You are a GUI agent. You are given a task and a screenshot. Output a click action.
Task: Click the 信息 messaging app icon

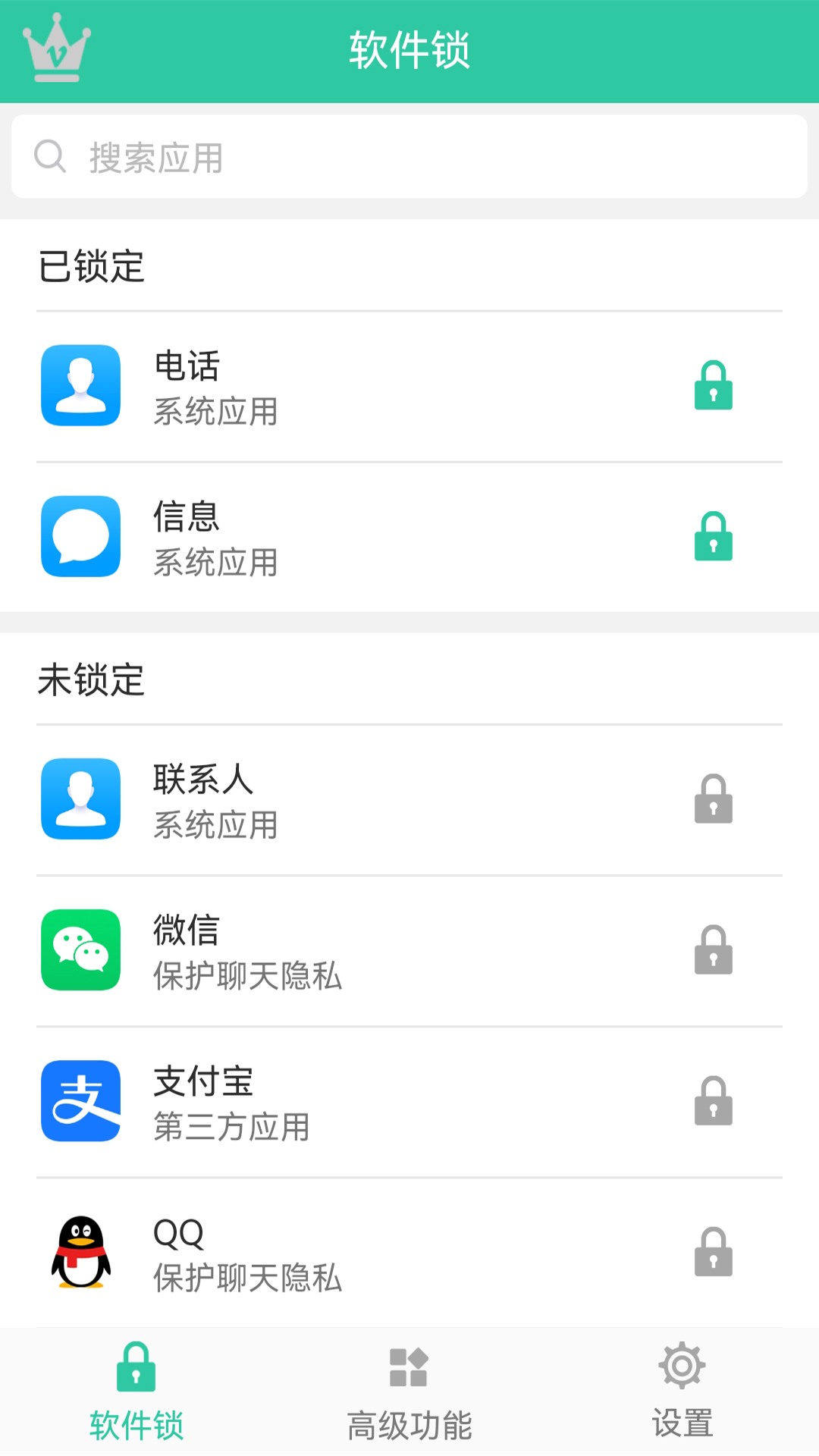click(x=80, y=536)
